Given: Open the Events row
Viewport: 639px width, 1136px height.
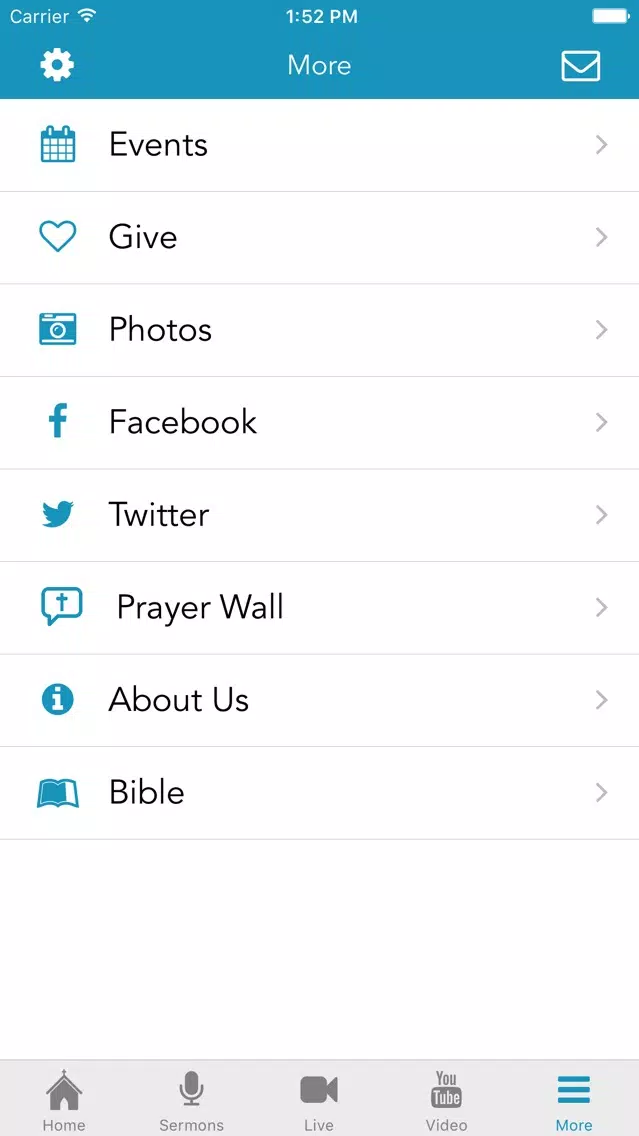Looking at the screenshot, I should click(x=320, y=145).
